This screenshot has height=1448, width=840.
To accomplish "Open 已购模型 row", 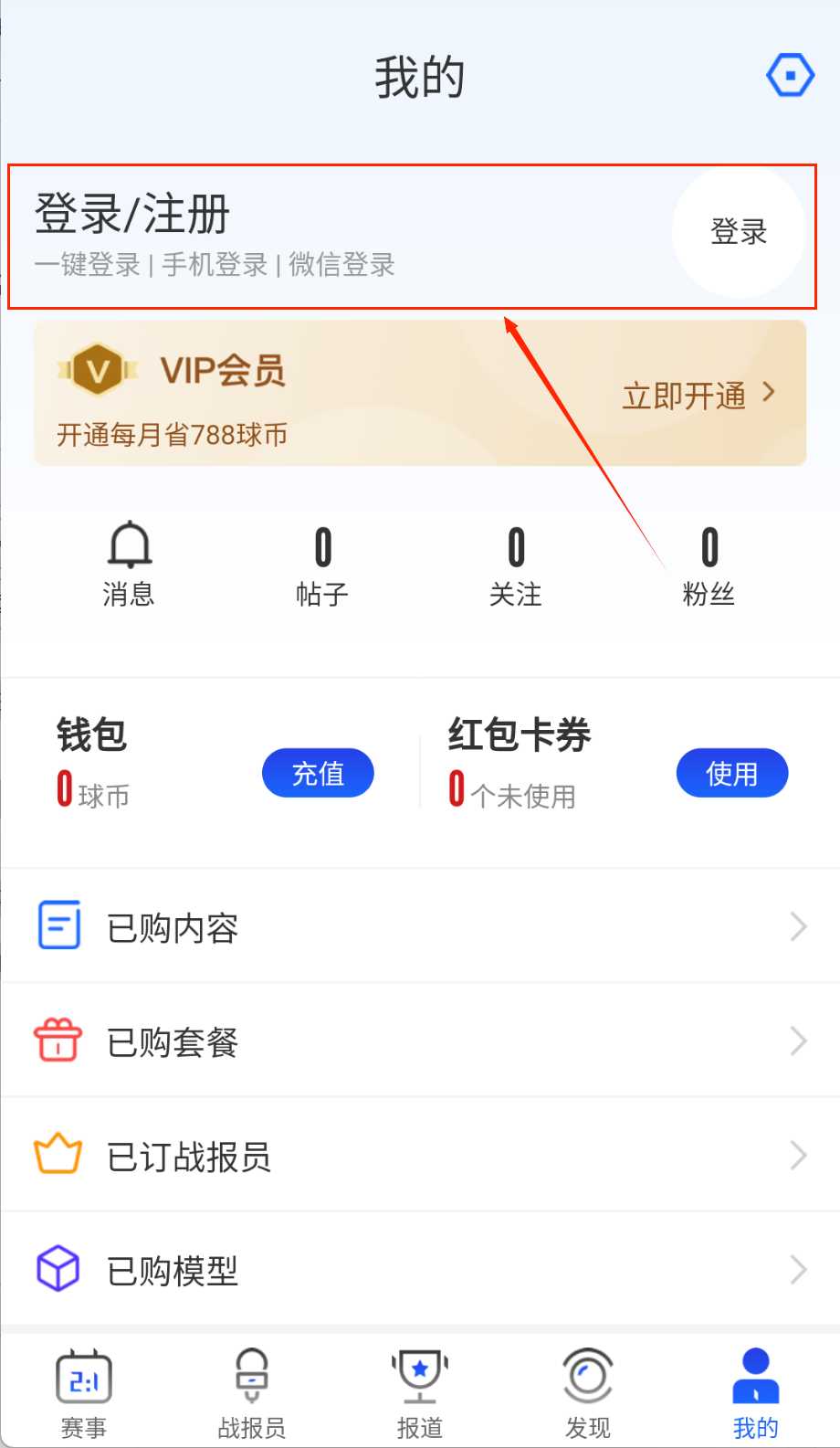I will (x=420, y=1270).
